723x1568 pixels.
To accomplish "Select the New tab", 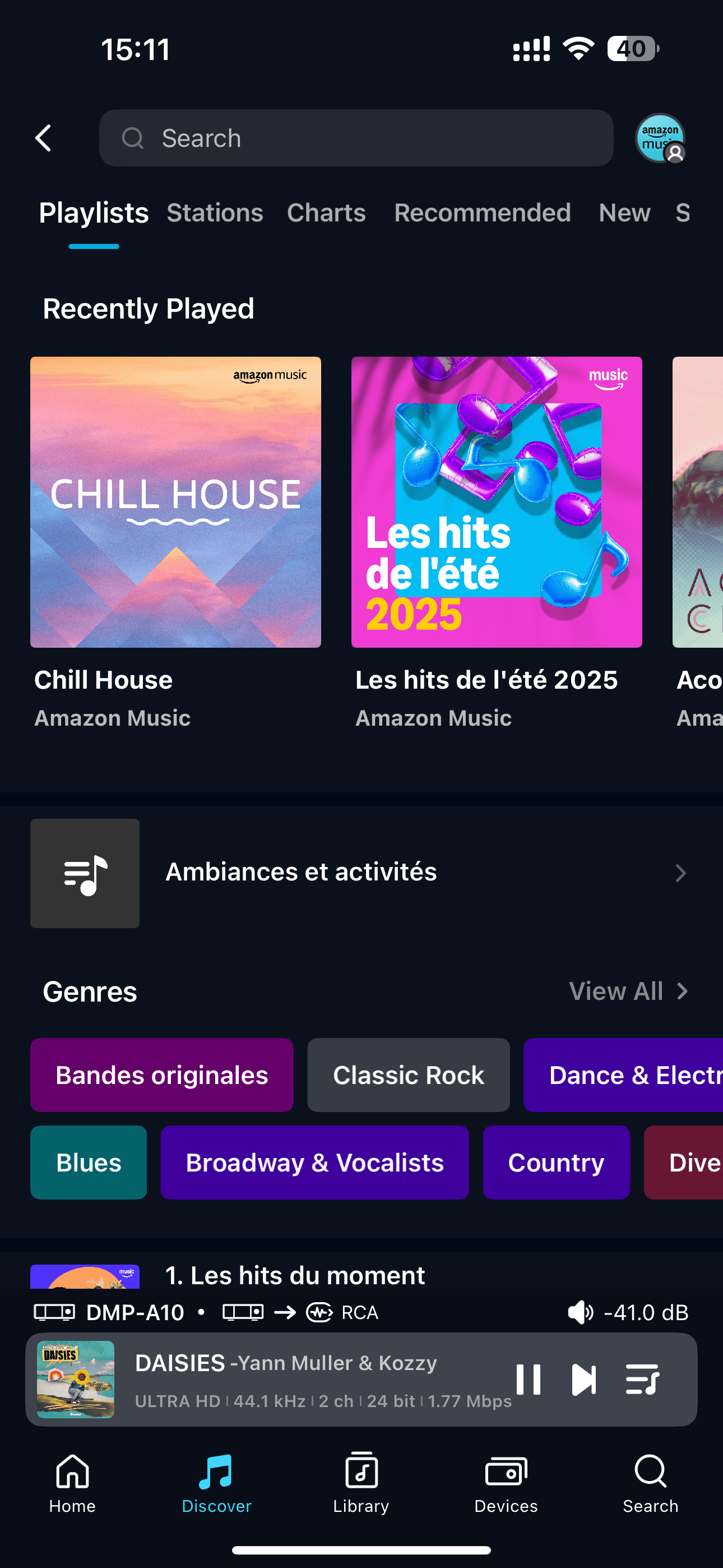I will 624,213.
